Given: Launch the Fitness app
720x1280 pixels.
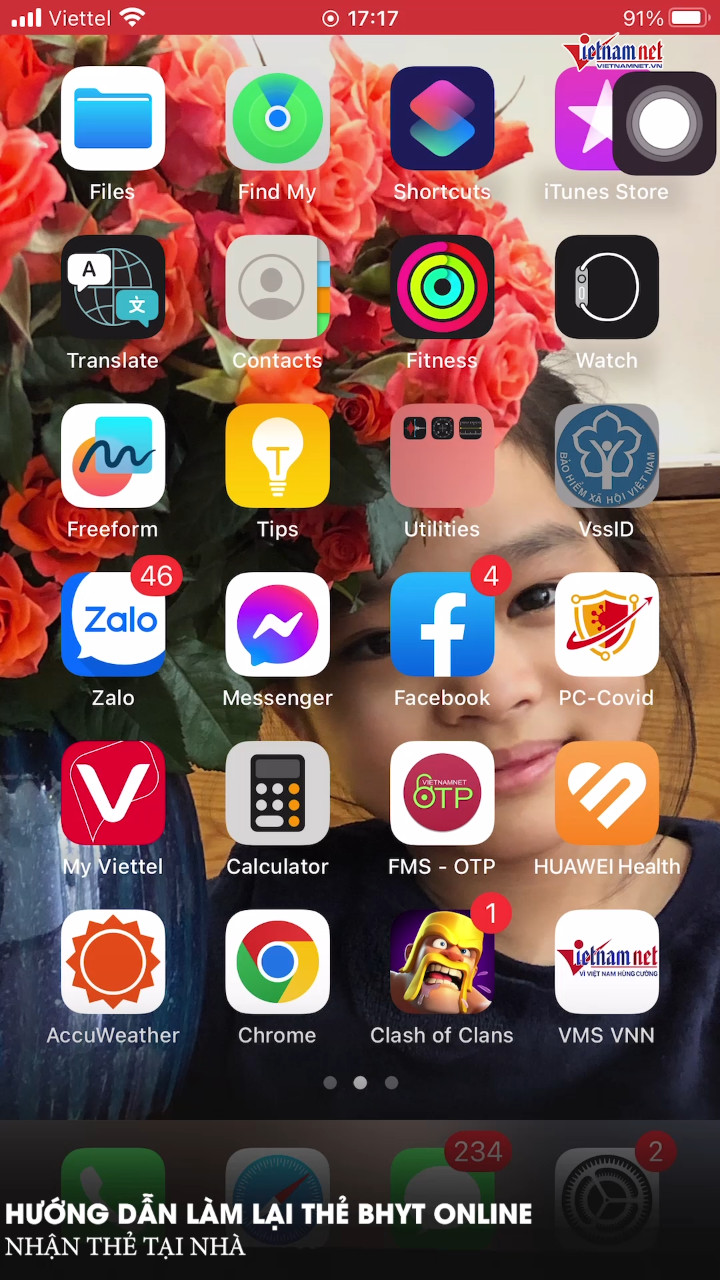Looking at the screenshot, I should [x=442, y=287].
